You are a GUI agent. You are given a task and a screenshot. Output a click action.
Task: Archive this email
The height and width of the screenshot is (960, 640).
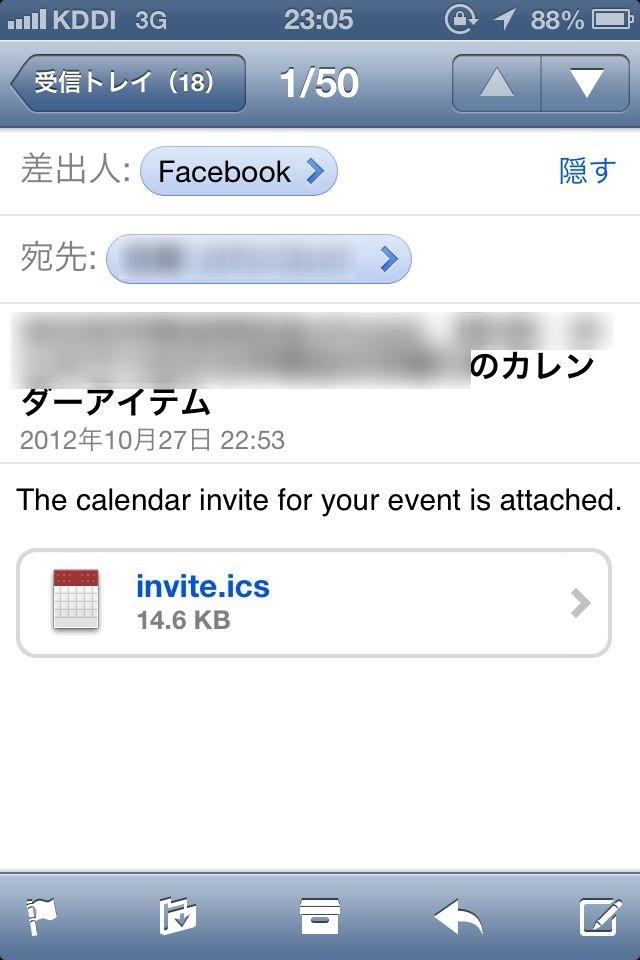[320, 915]
